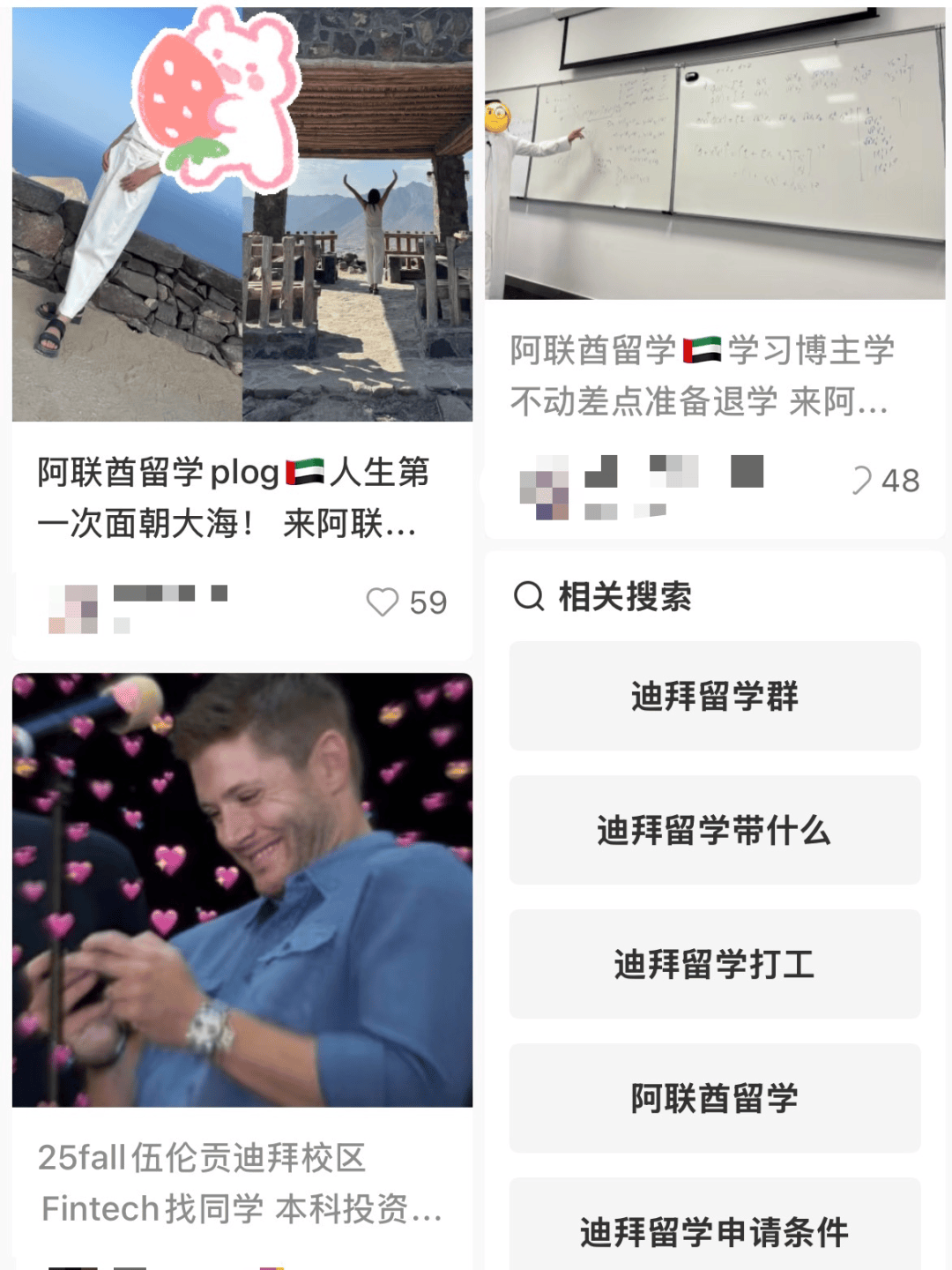Select the 阿联酋留学 related search entry

pos(714,1099)
